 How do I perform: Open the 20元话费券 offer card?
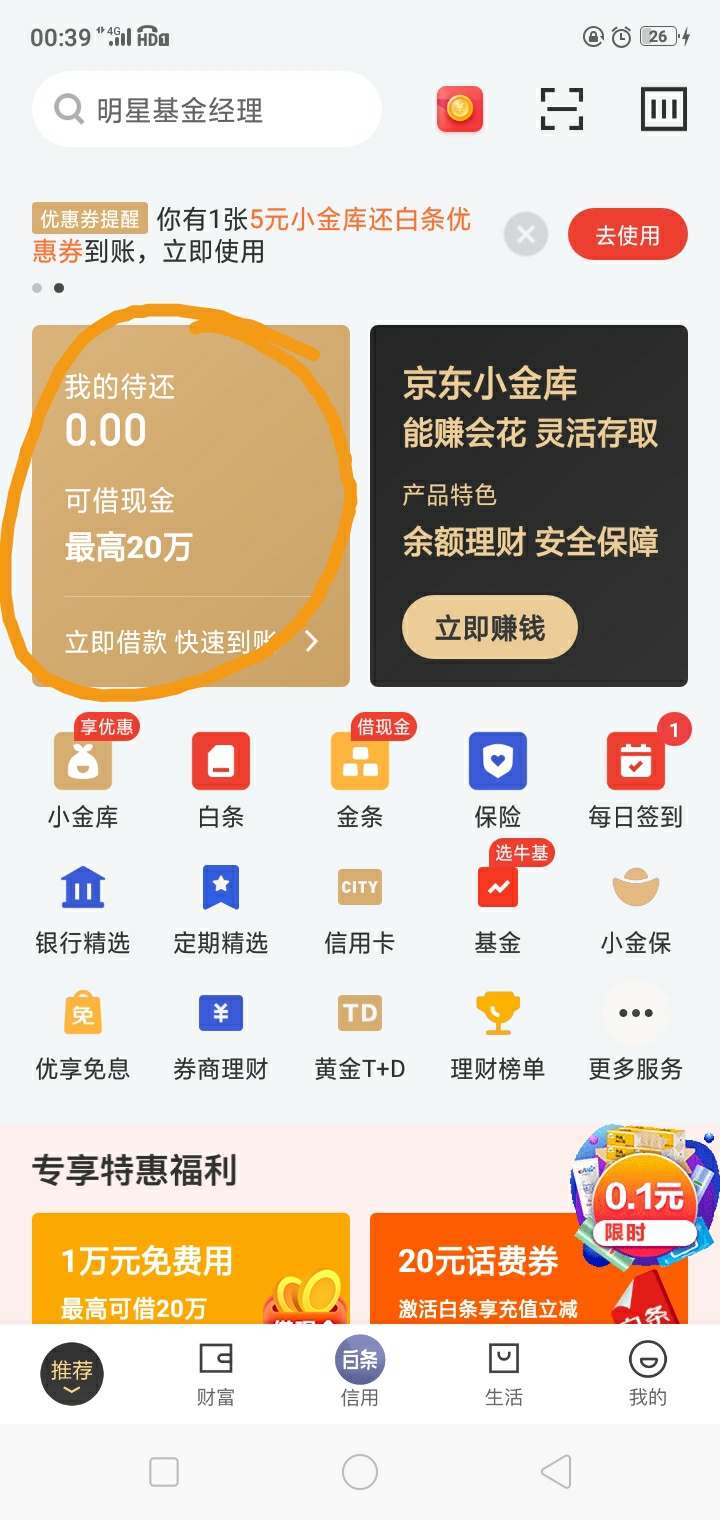529,1268
